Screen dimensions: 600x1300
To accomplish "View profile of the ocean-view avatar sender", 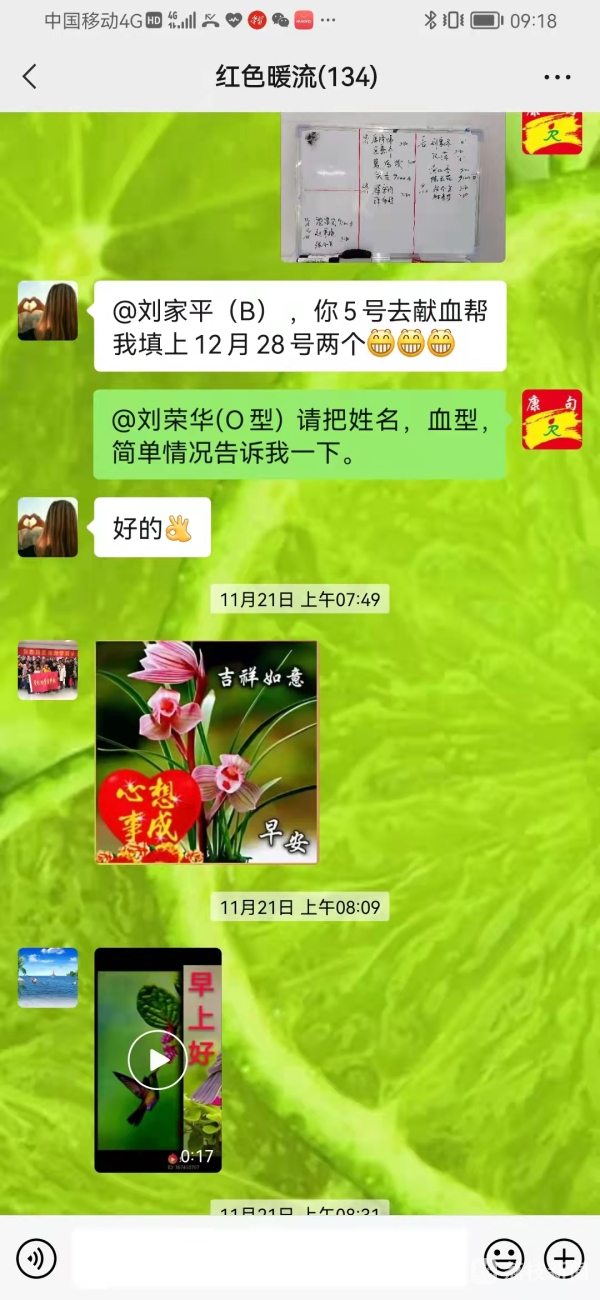I will click(48, 977).
